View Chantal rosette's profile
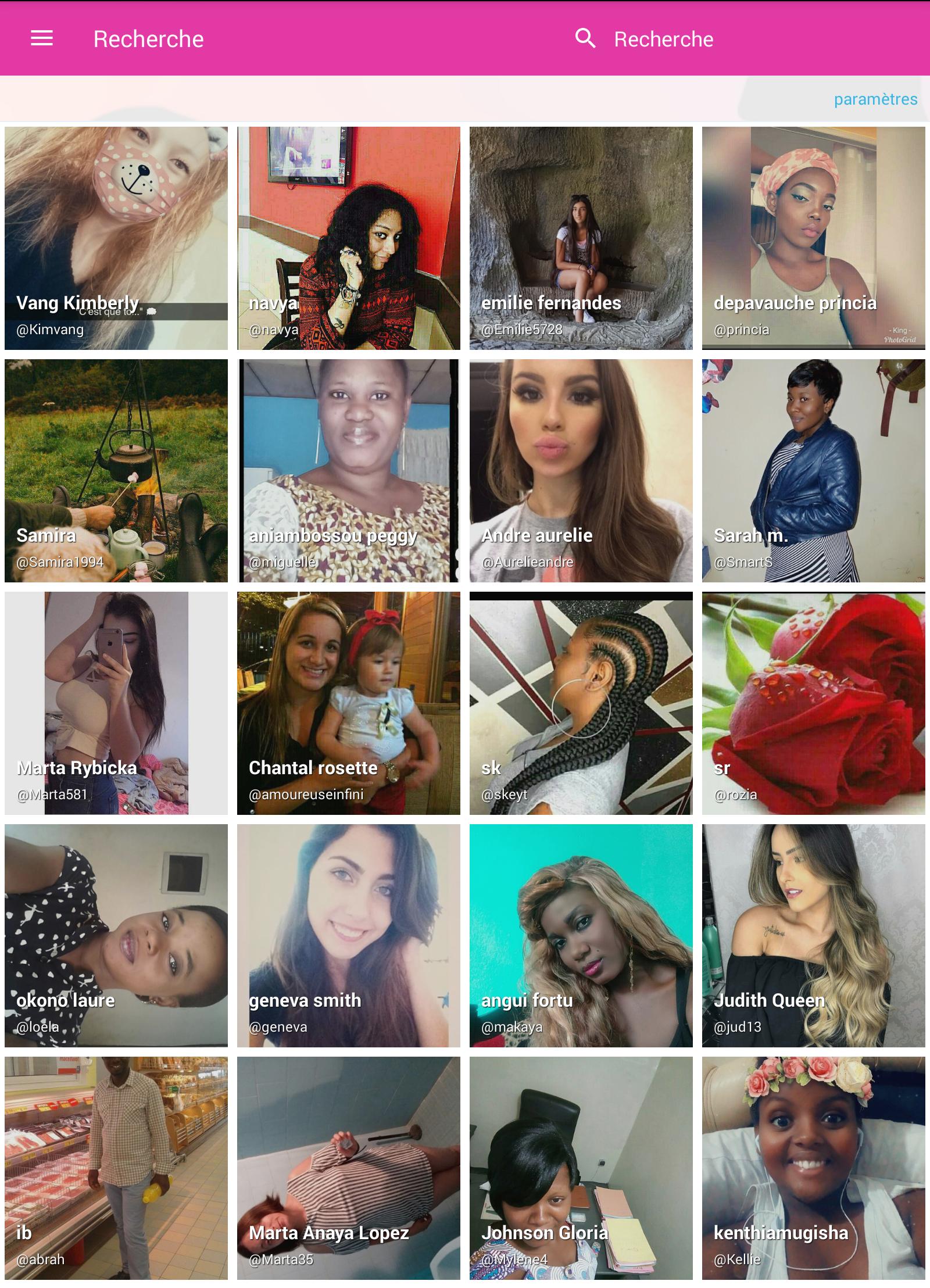 click(x=349, y=703)
